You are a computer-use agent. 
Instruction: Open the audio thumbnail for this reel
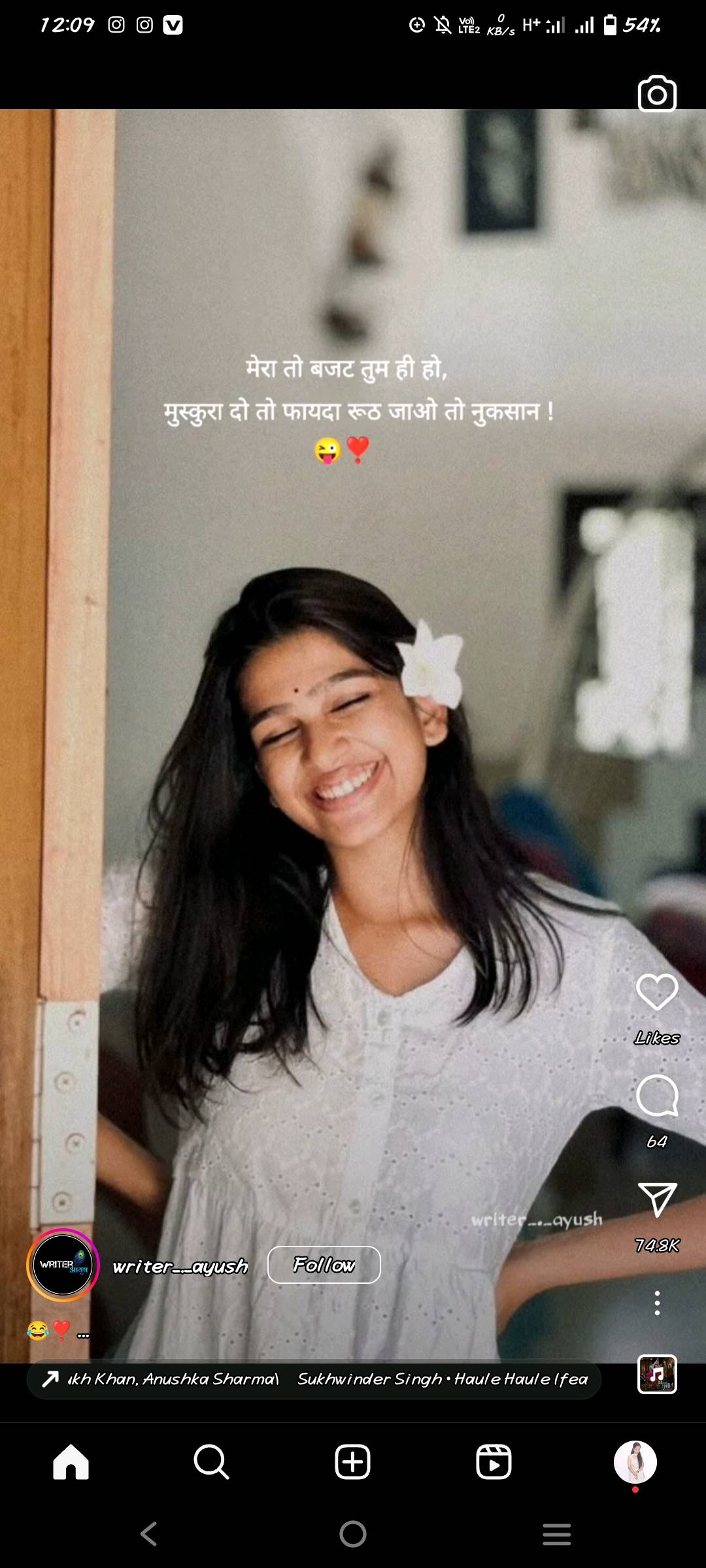657,1375
